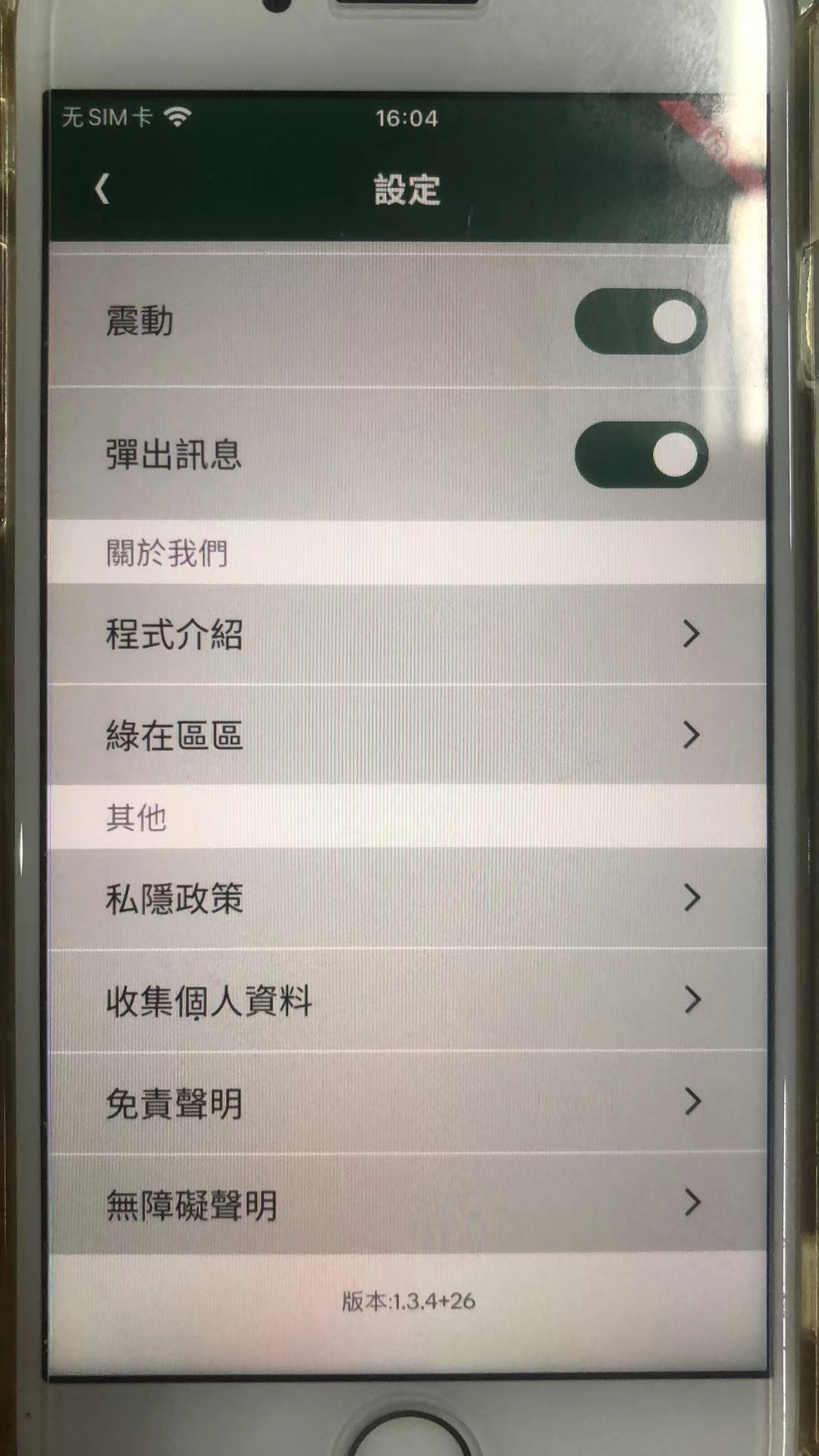The width and height of the screenshot is (819, 1456).
Task: Open the 綠在區區 page
Action: point(406,735)
